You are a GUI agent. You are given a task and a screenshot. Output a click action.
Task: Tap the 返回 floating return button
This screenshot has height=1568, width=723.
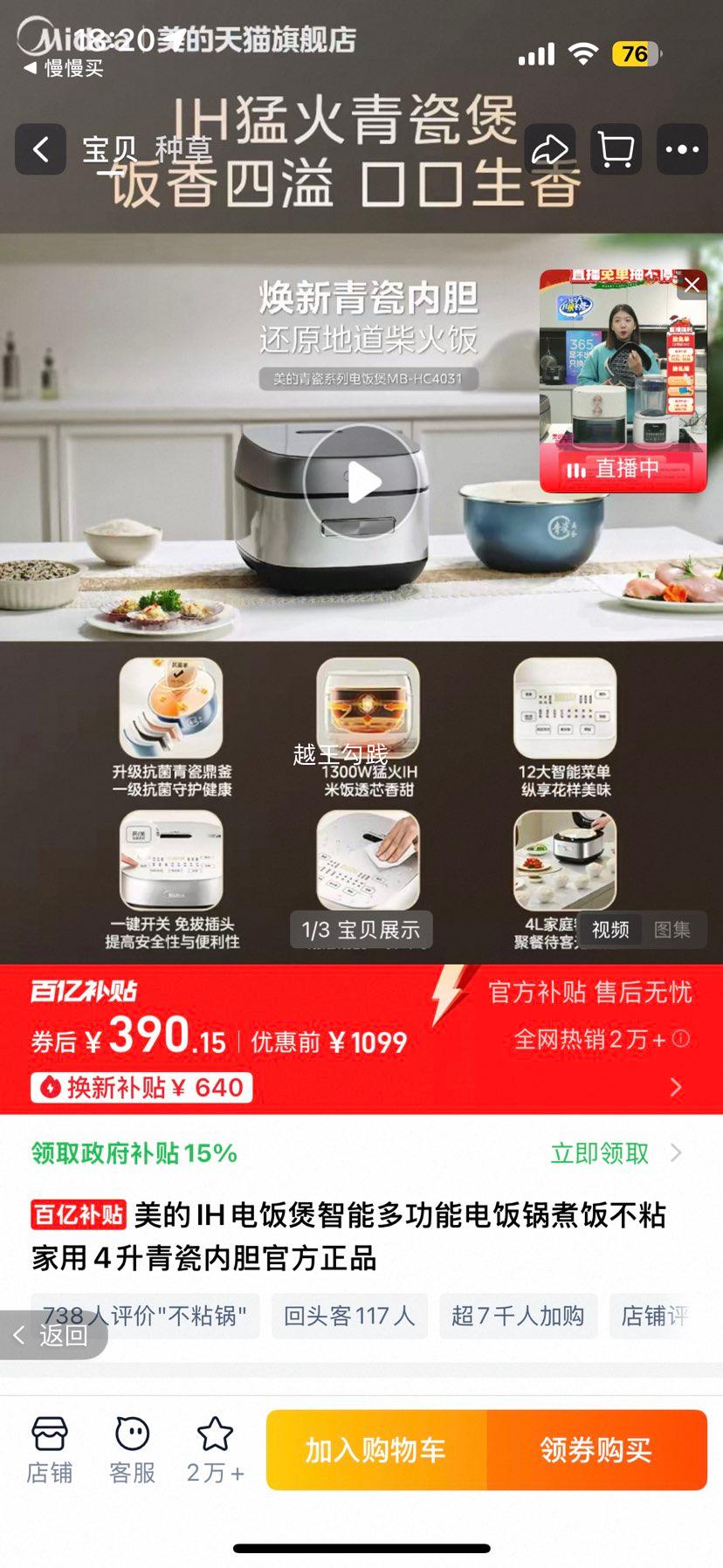click(52, 1334)
